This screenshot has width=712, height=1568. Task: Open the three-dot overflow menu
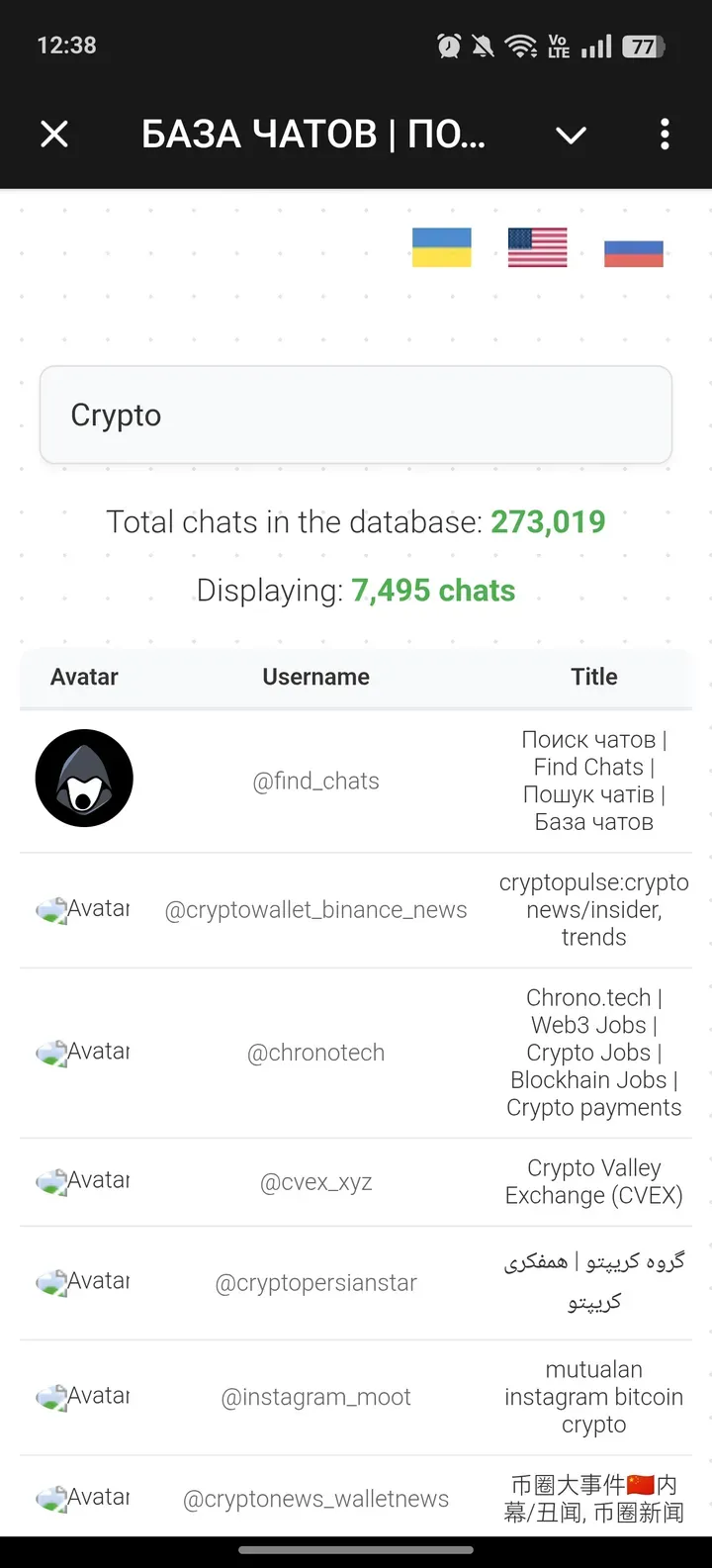[665, 135]
